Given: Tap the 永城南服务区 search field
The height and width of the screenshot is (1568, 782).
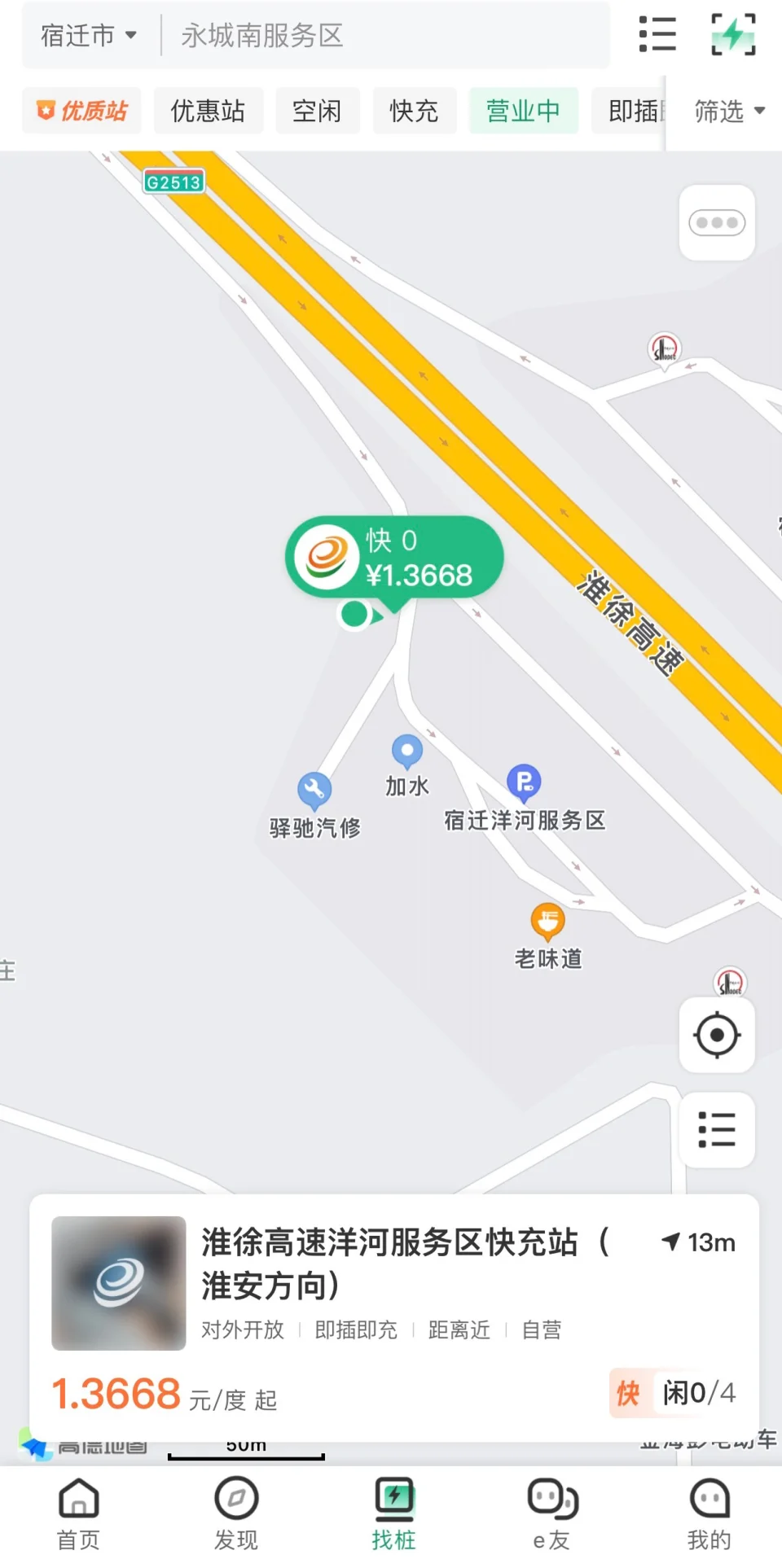Looking at the screenshot, I should [x=384, y=36].
